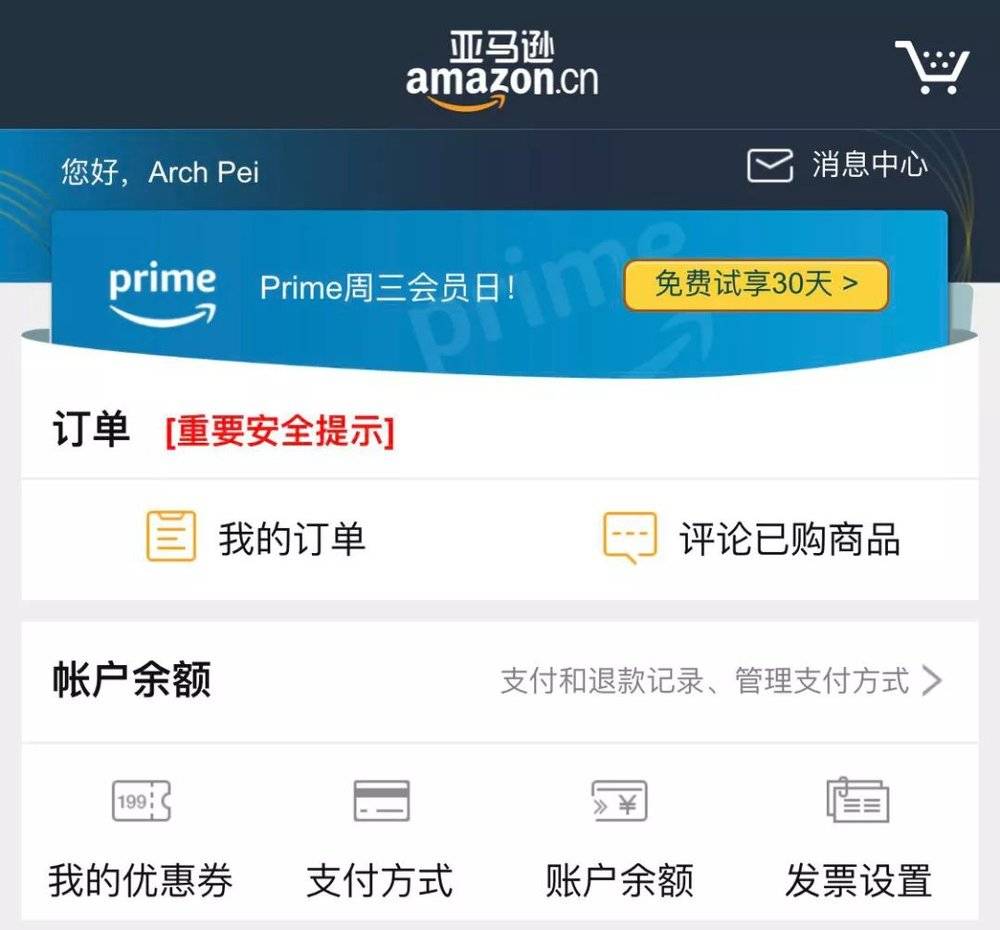This screenshot has width=1000, height=930.
Task: Open the 重要安全提示 security notice link
Action: click(x=280, y=432)
